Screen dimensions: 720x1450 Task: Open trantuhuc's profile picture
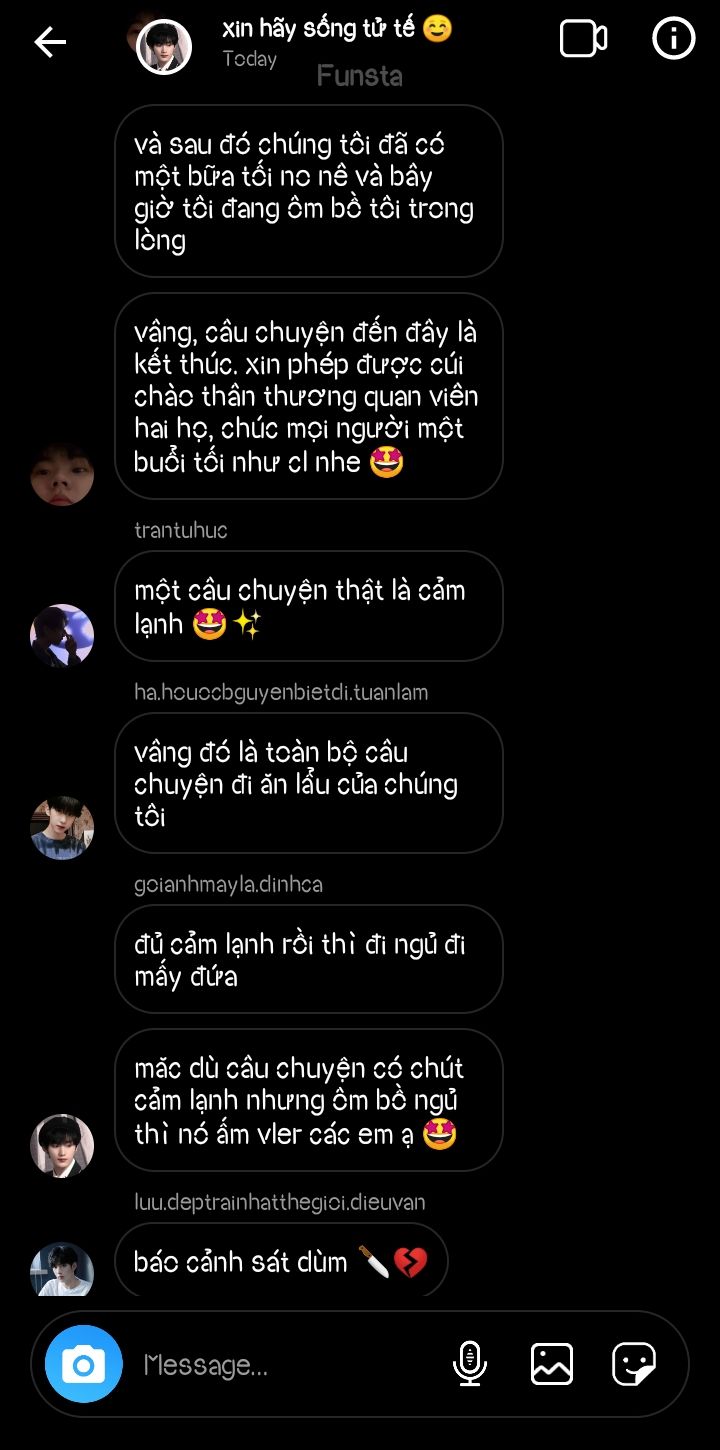click(x=62, y=635)
